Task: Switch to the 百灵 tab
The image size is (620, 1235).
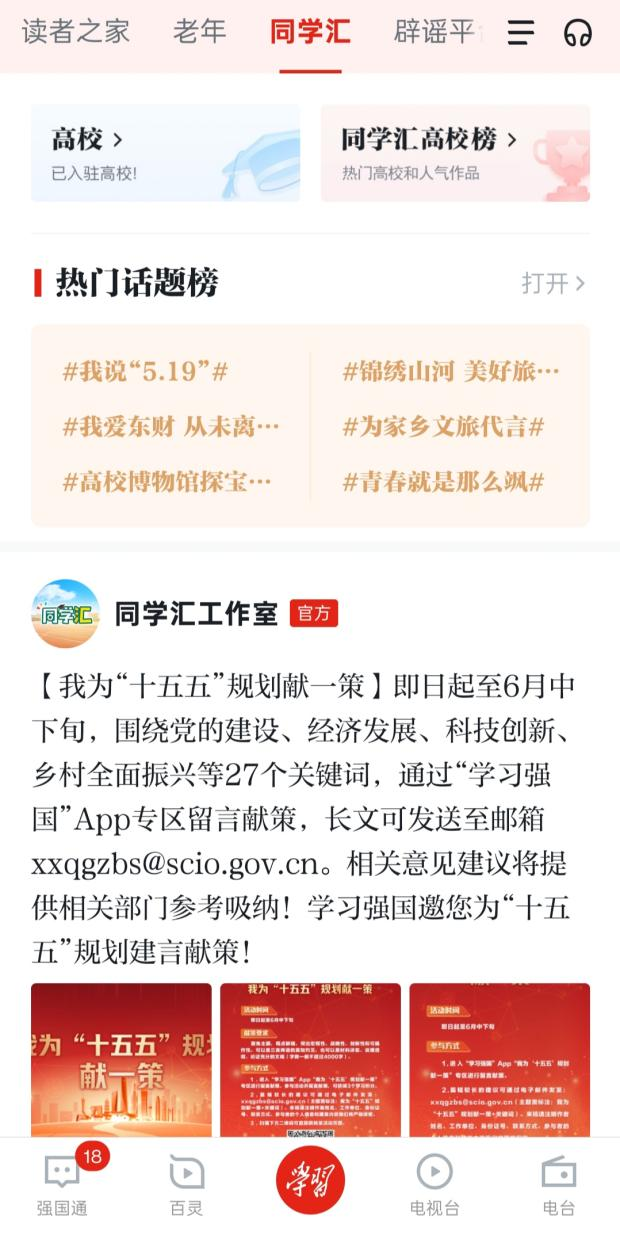Action: click(186, 1183)
